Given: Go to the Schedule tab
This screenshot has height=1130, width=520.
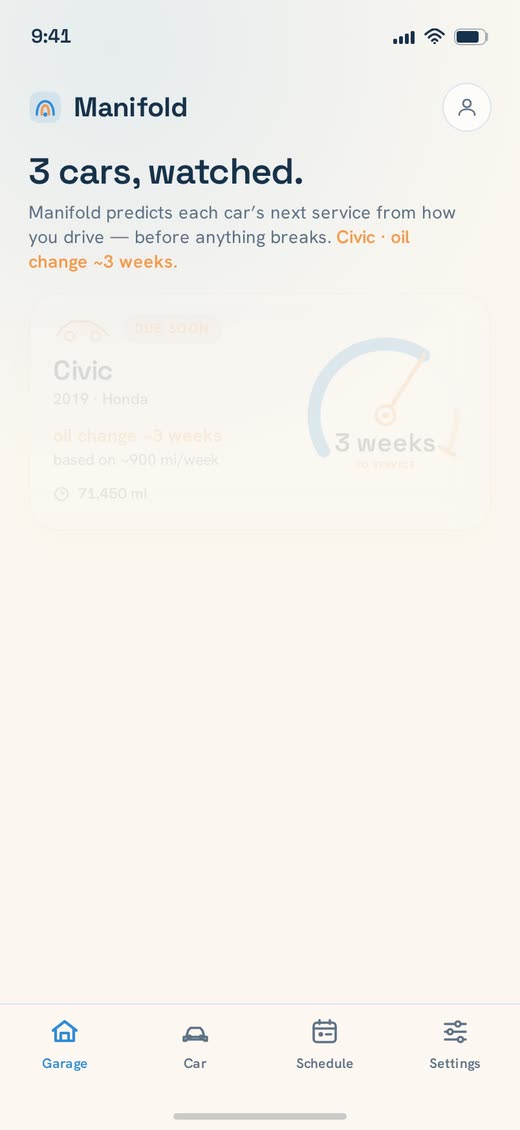Looking at the screenshot, I should pyautogui.click(x=325, y=1044).
